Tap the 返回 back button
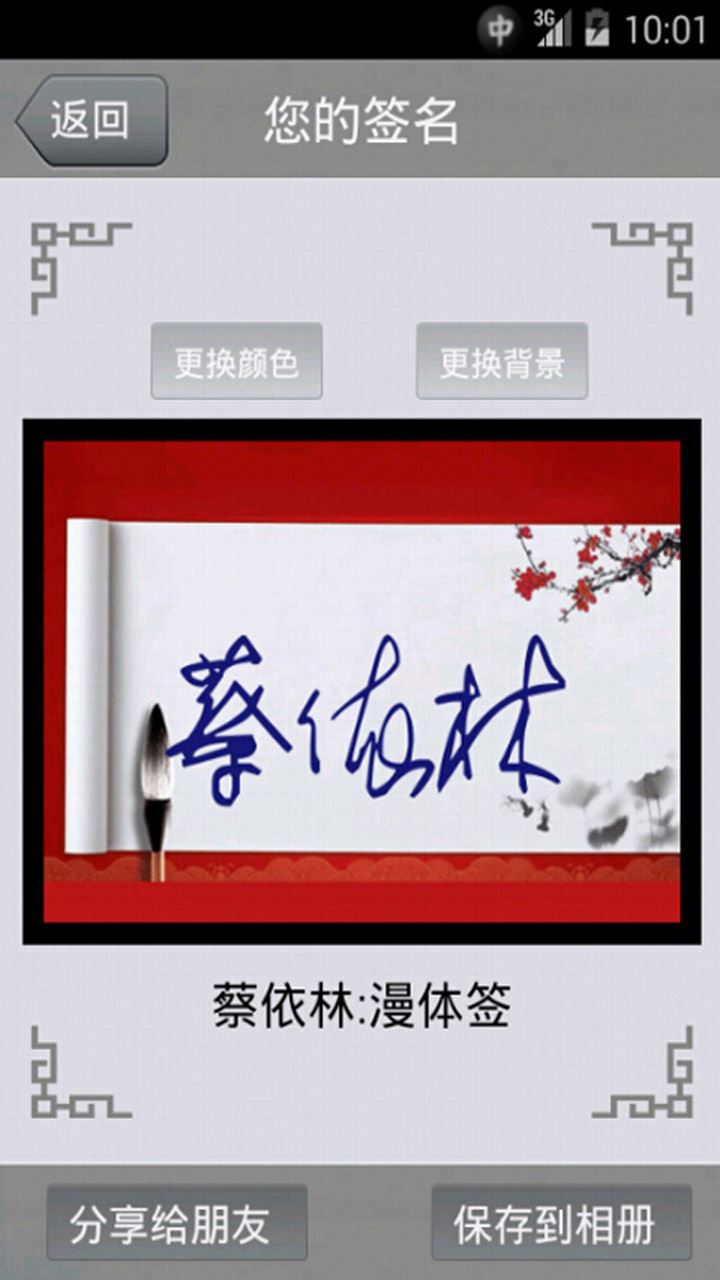This screenshot has width=720, height=1280. [x=92, y=121]
